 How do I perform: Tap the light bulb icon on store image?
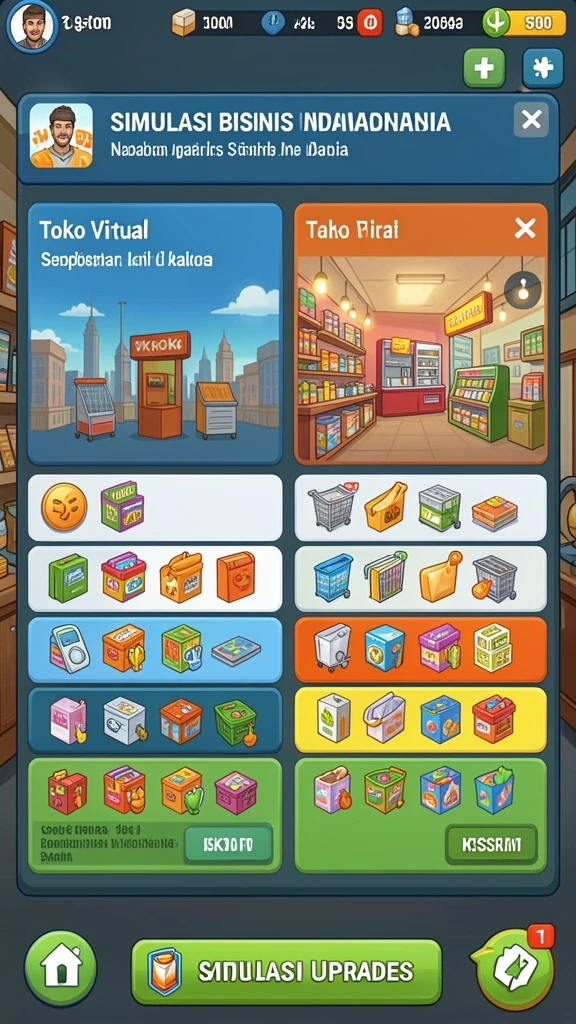pos(522,290)
